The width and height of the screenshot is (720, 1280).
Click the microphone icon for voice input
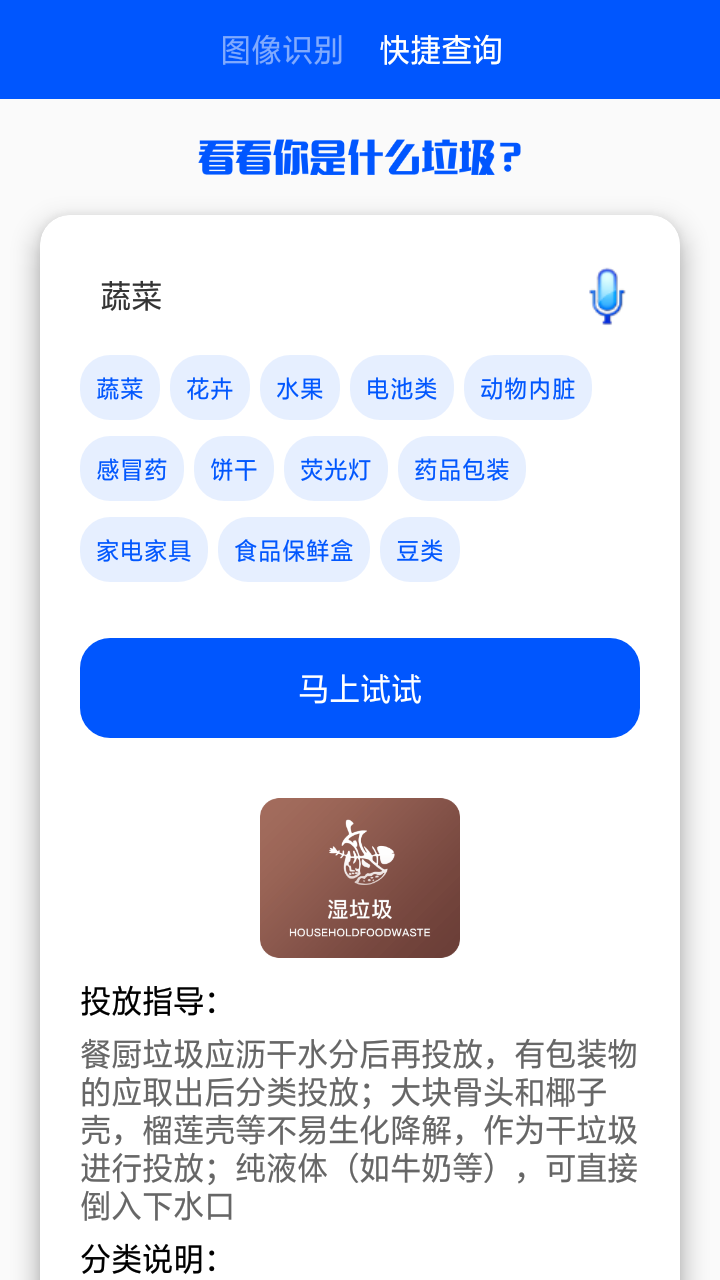(x=608, y=296)
